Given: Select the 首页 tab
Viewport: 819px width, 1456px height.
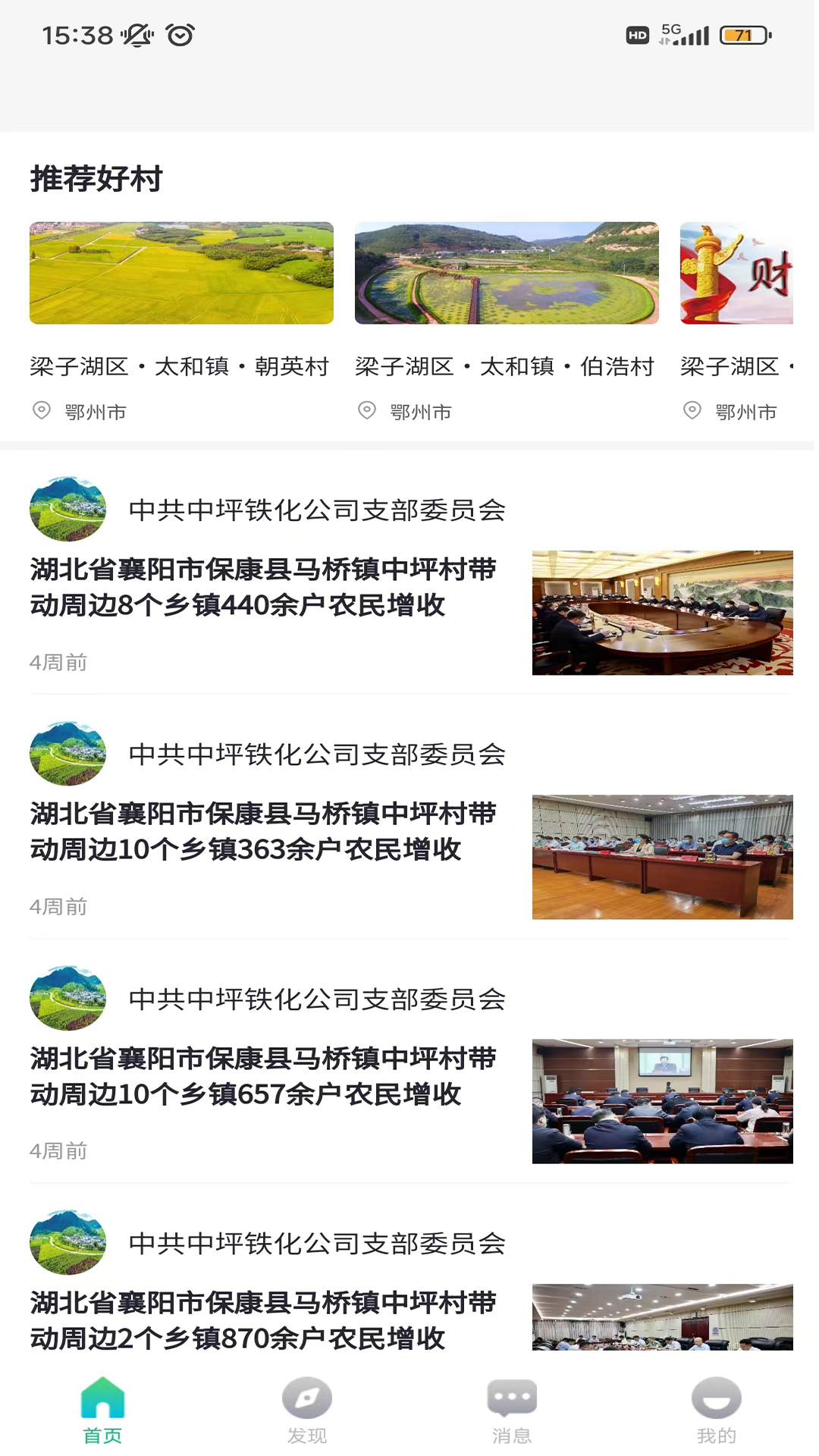Looking at the screenshot, I should (102, 1410).
